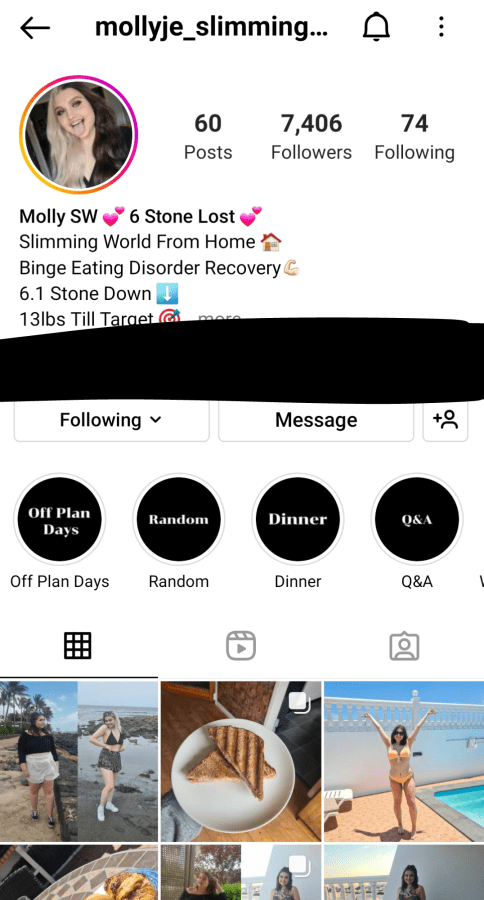
Task: Switch to the Reels tab
Action: tap(241, 646)
